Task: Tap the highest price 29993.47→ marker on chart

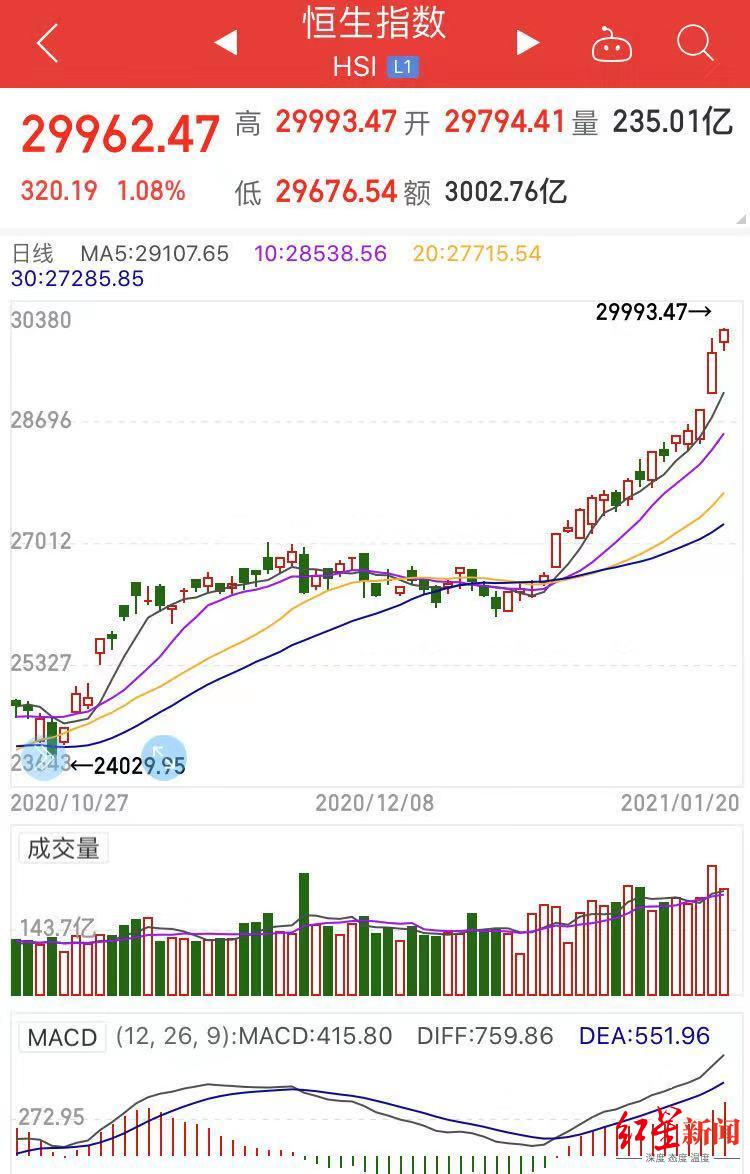Action: tap(656, 313)
